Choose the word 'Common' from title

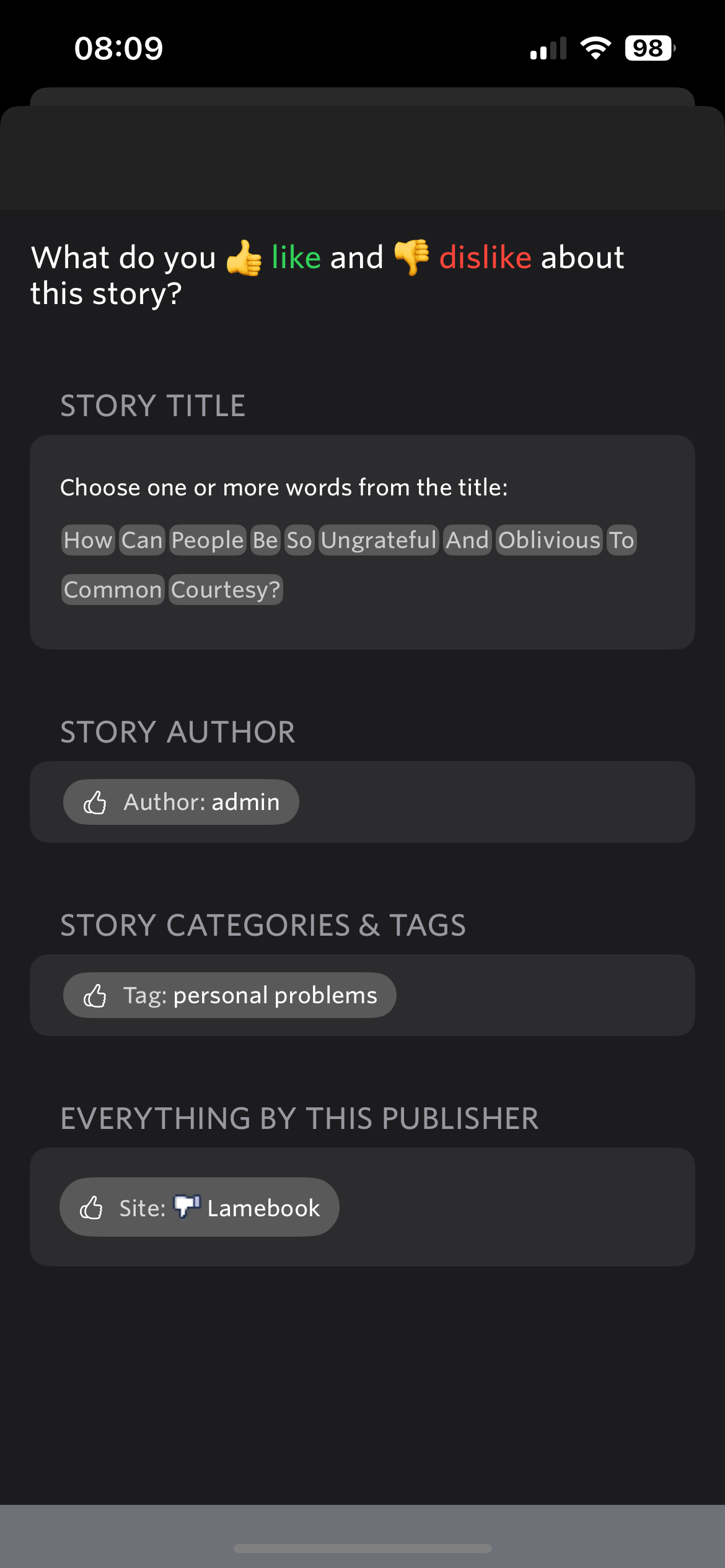[x=113, y=590]
